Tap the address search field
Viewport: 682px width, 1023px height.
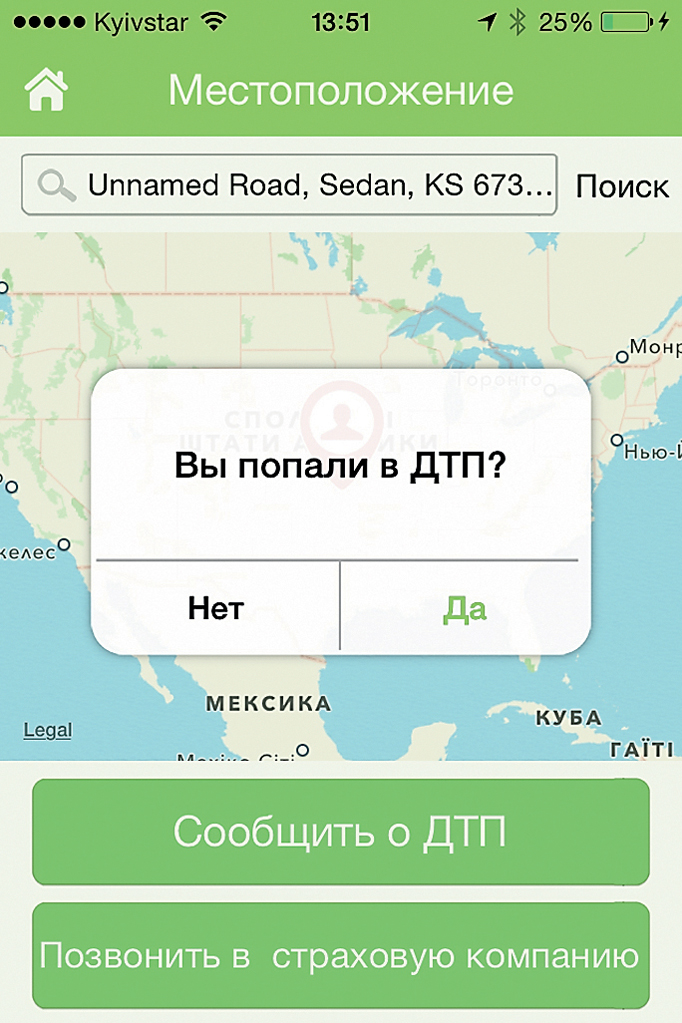(x=290, y=185)
